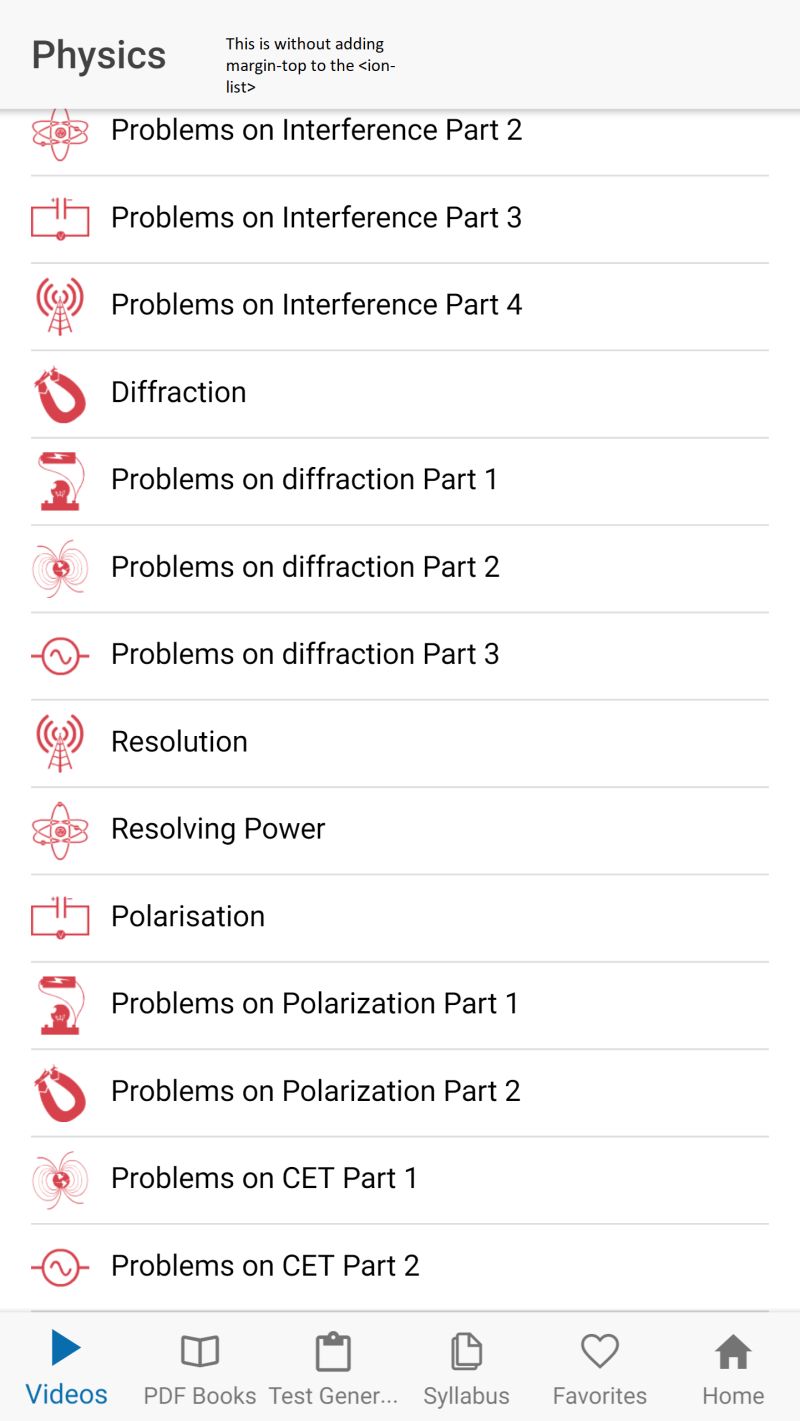800x1421 pixels.
Task: Select Problems on Interference Part 4
Action: pos(316,305)
